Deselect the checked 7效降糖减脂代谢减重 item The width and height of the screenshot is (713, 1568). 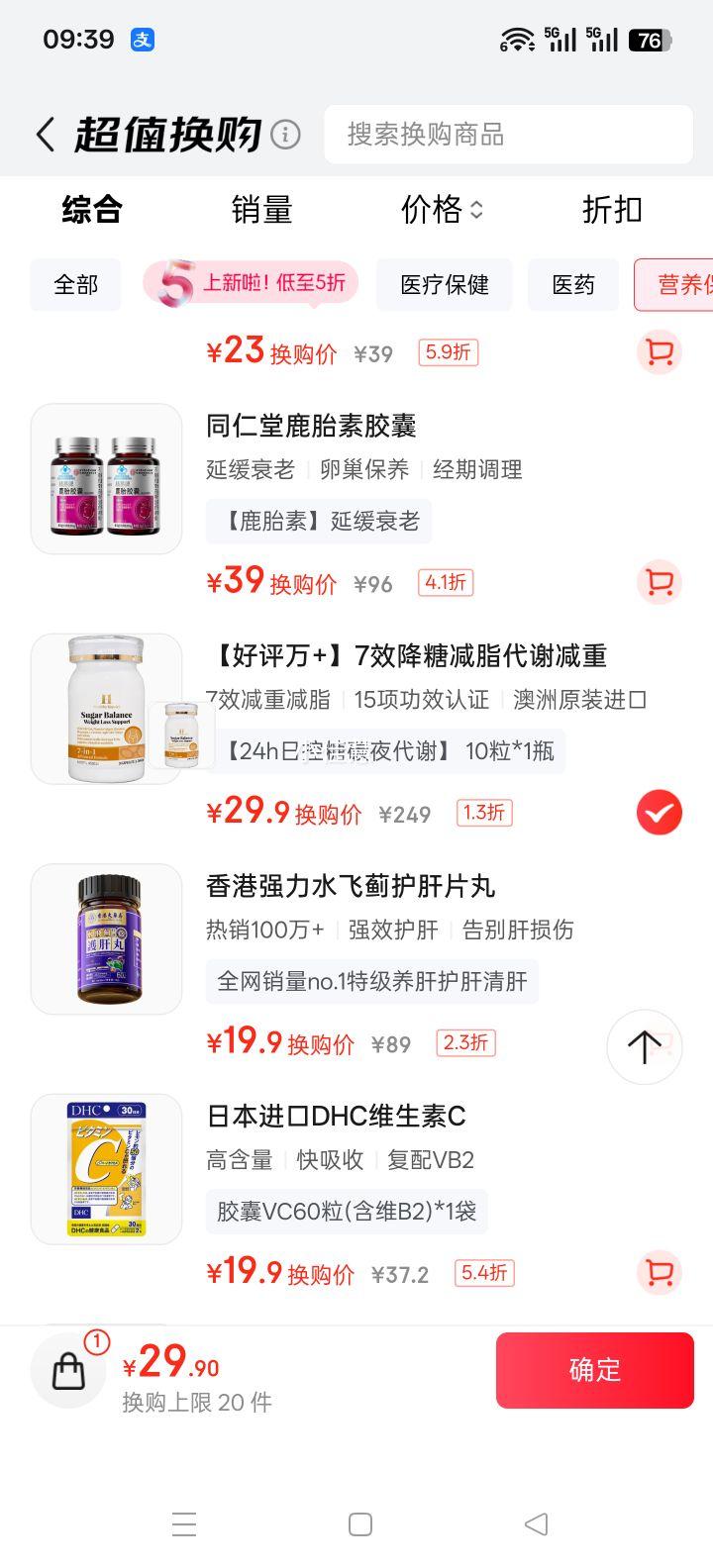tap(658, 812)
